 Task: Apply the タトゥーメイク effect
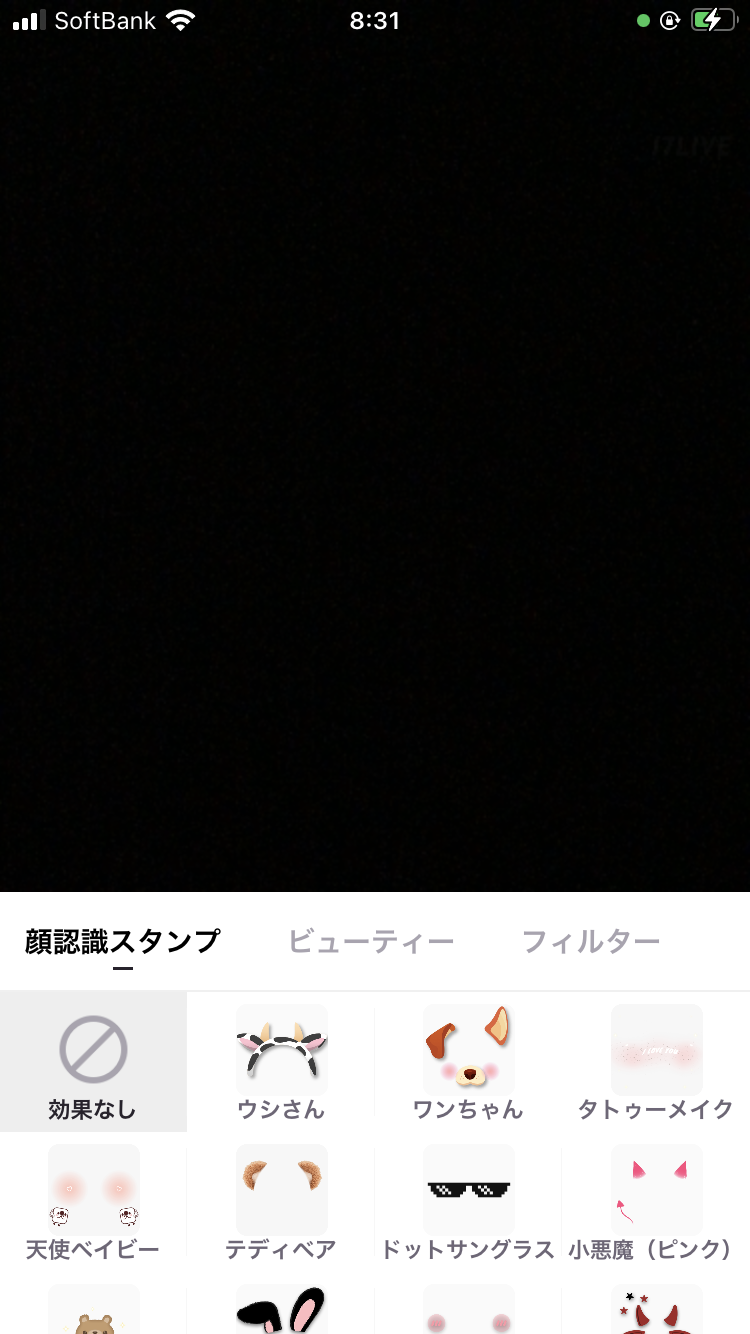(656, 1062)
